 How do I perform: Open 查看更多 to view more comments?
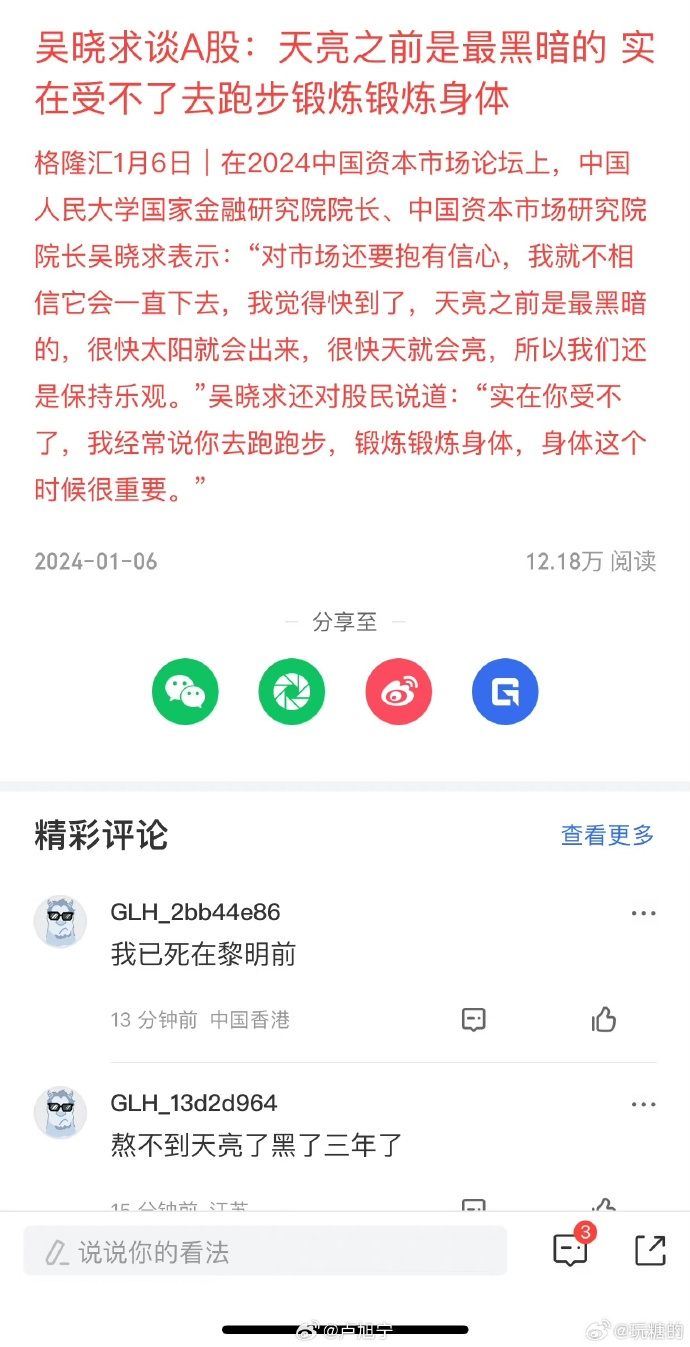pos(607,835)
